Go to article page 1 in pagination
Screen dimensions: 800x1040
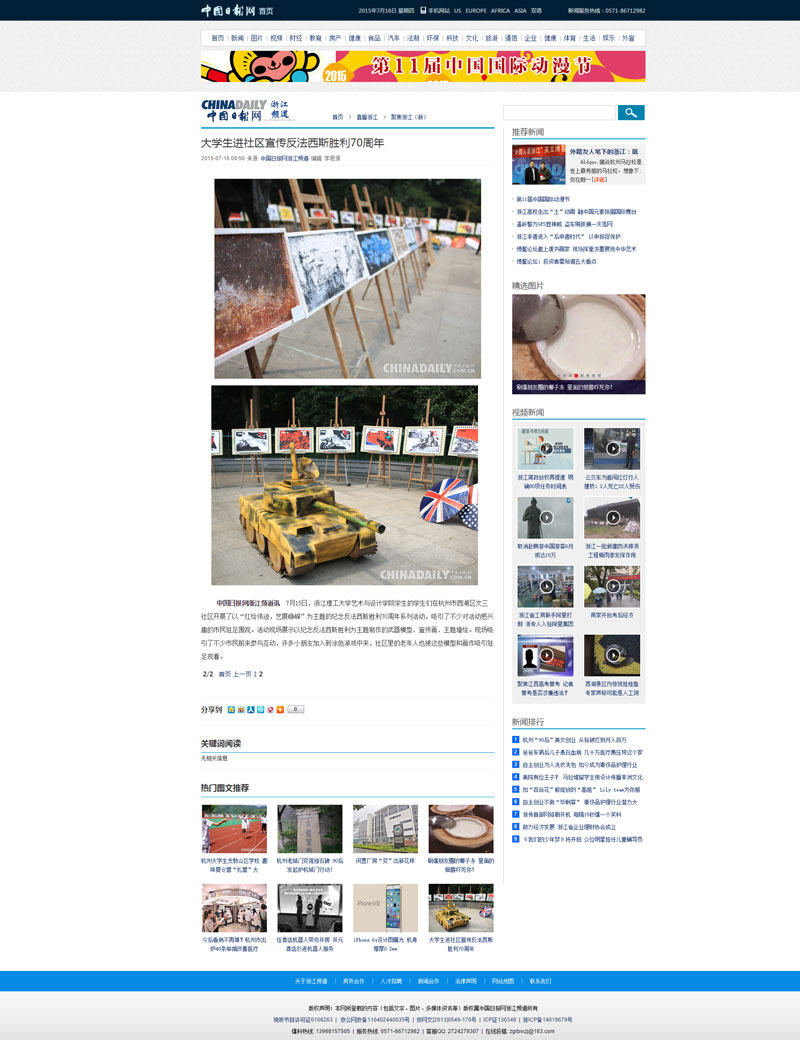(255, 674)
